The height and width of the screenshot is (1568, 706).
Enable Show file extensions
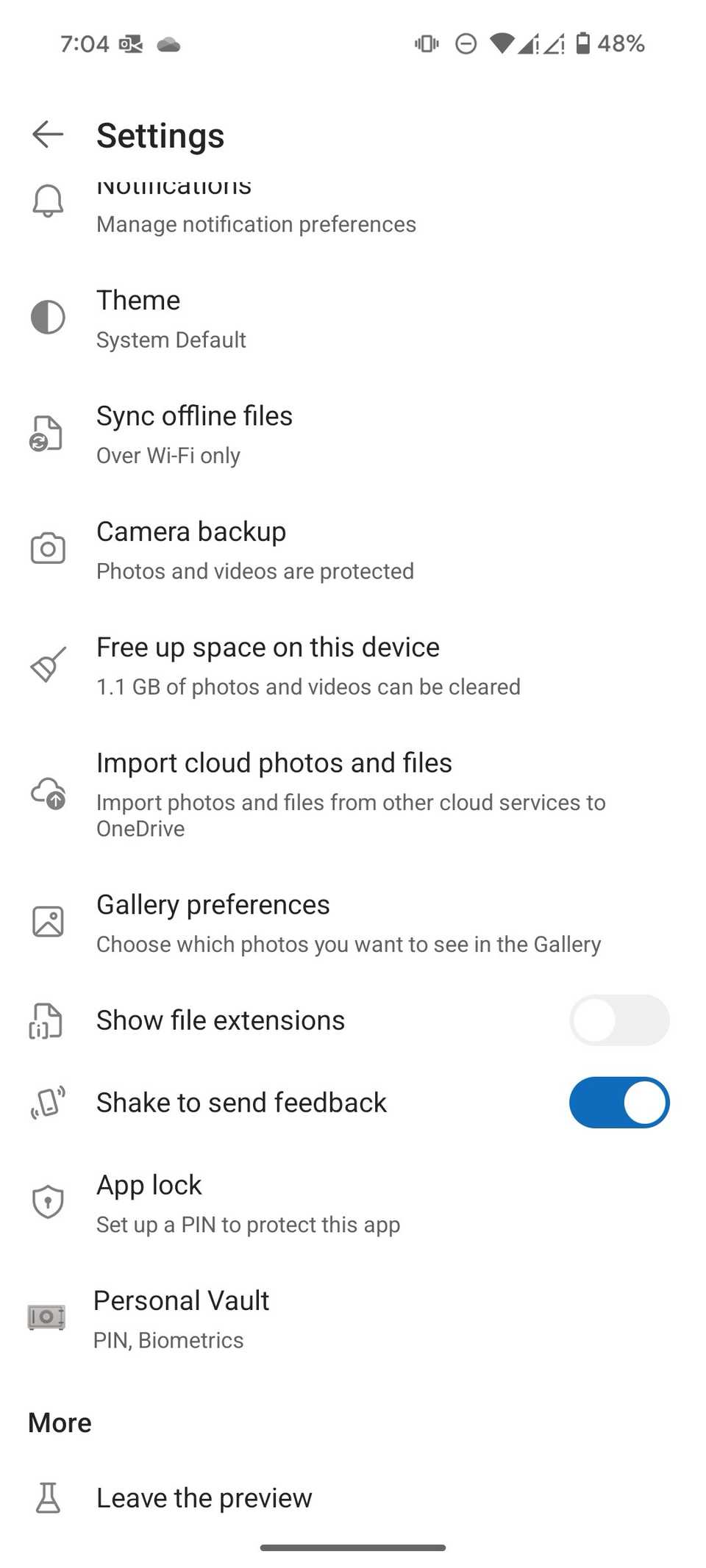(x=618, y=1020)
